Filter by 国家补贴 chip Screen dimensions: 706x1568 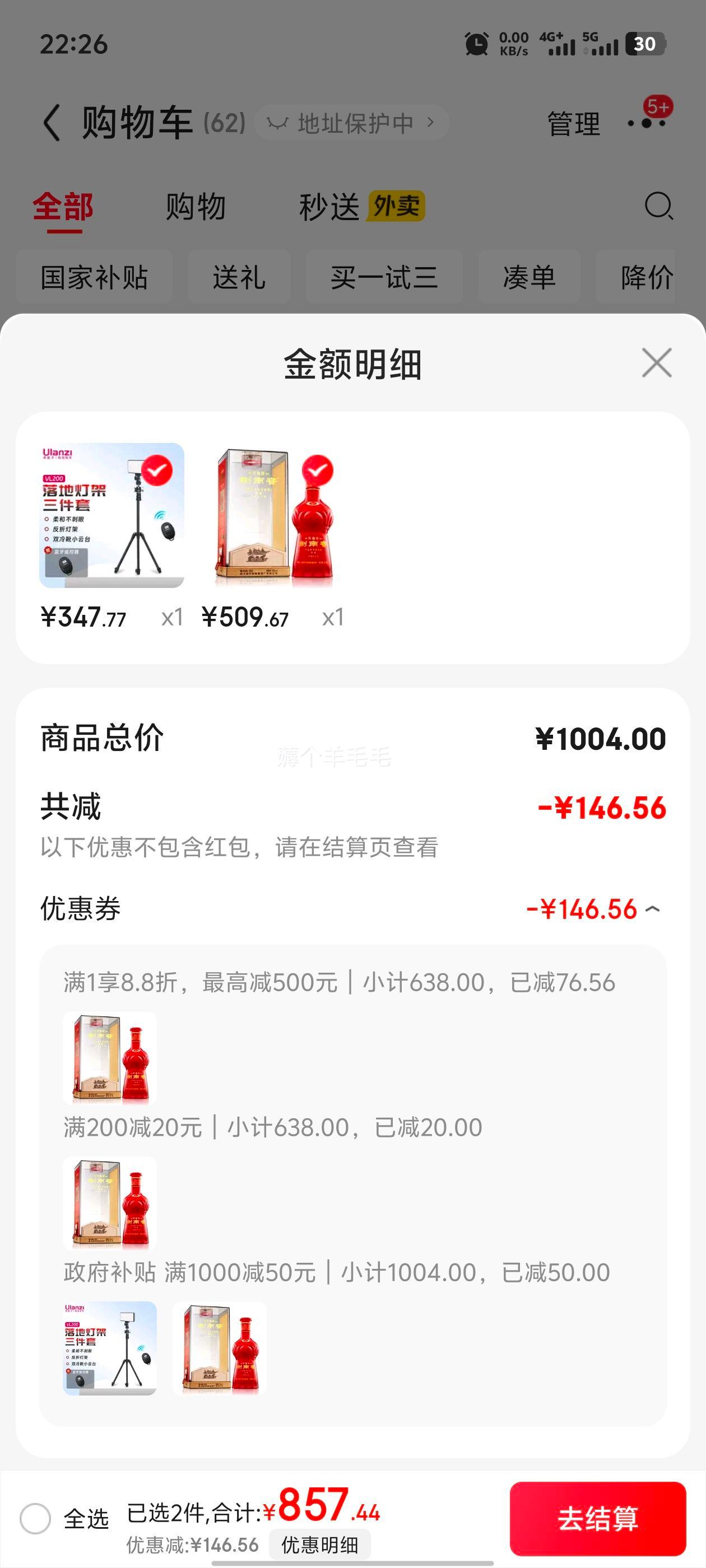click(x=95, y=277)
